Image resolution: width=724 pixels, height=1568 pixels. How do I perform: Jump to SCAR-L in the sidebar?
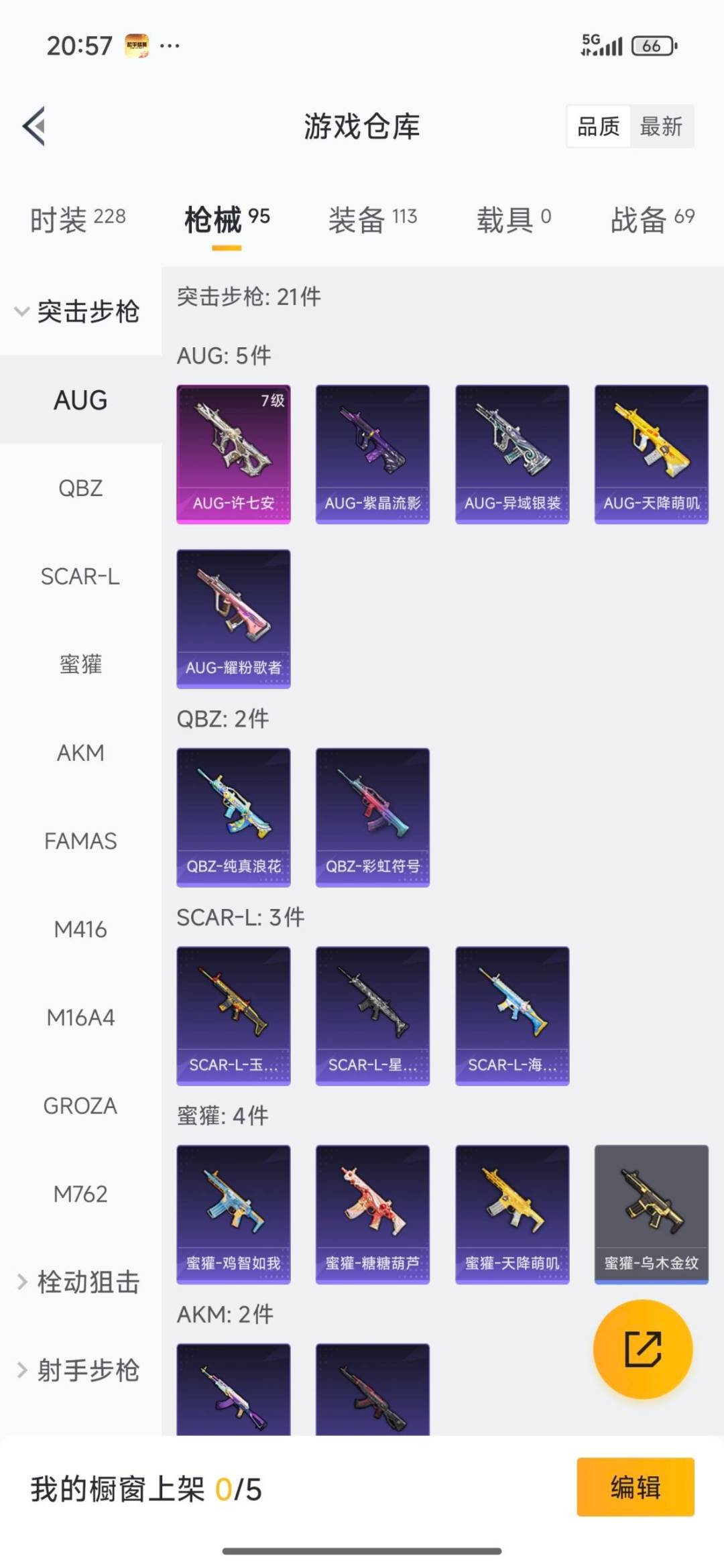(80, 577)
